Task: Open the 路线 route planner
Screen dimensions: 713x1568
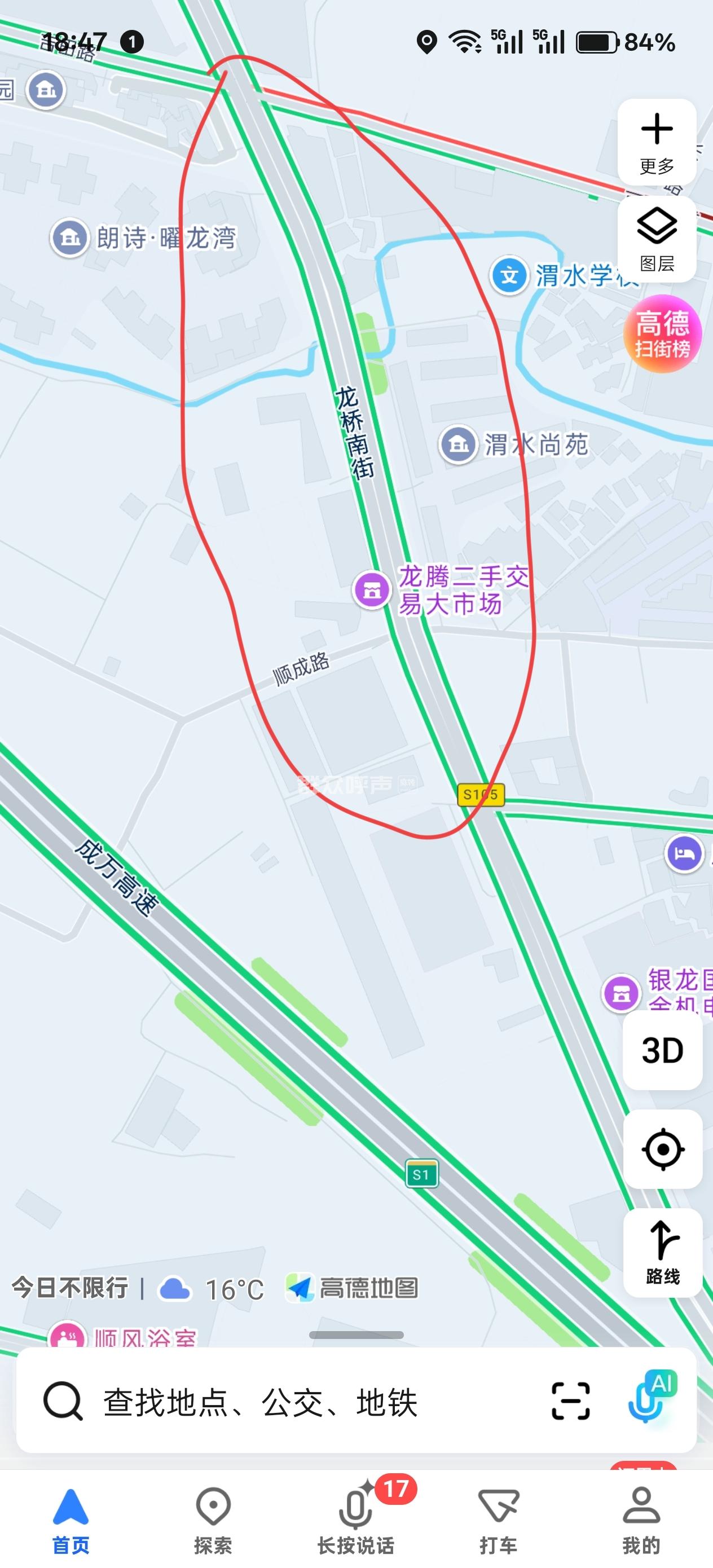Action: click(662, 1252)
